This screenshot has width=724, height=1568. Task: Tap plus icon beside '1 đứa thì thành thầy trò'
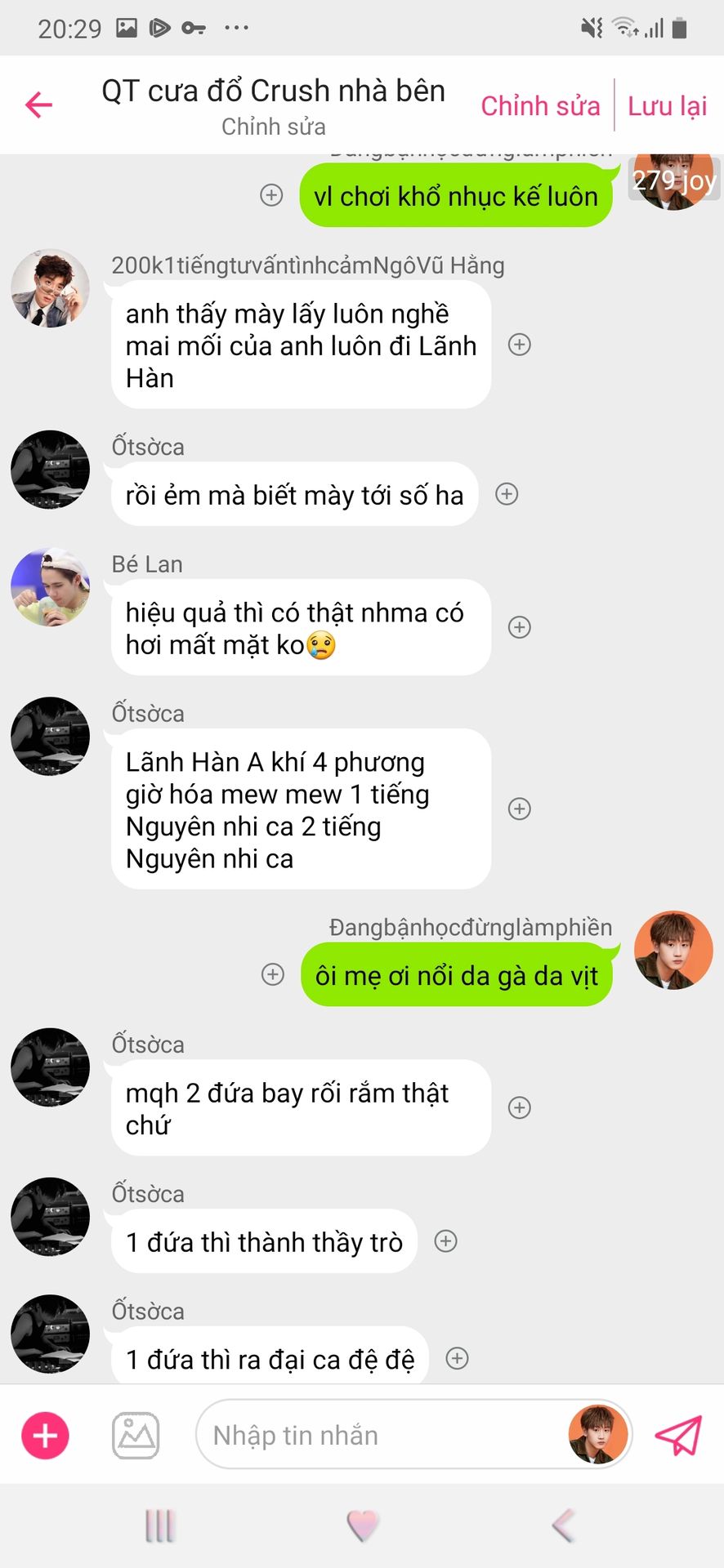click(x=445, y=1241)
